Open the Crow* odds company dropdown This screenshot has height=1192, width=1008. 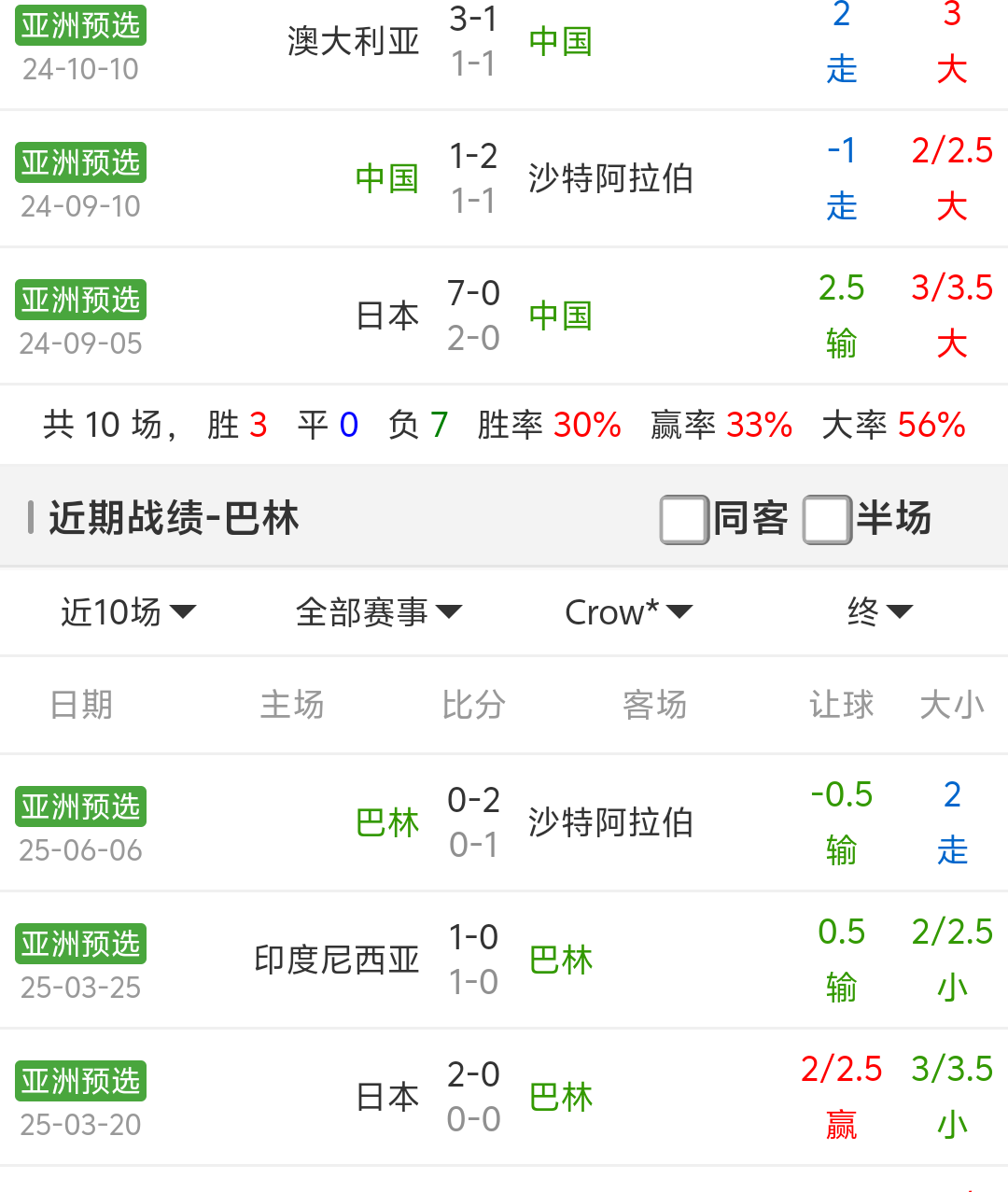(628, 612)
